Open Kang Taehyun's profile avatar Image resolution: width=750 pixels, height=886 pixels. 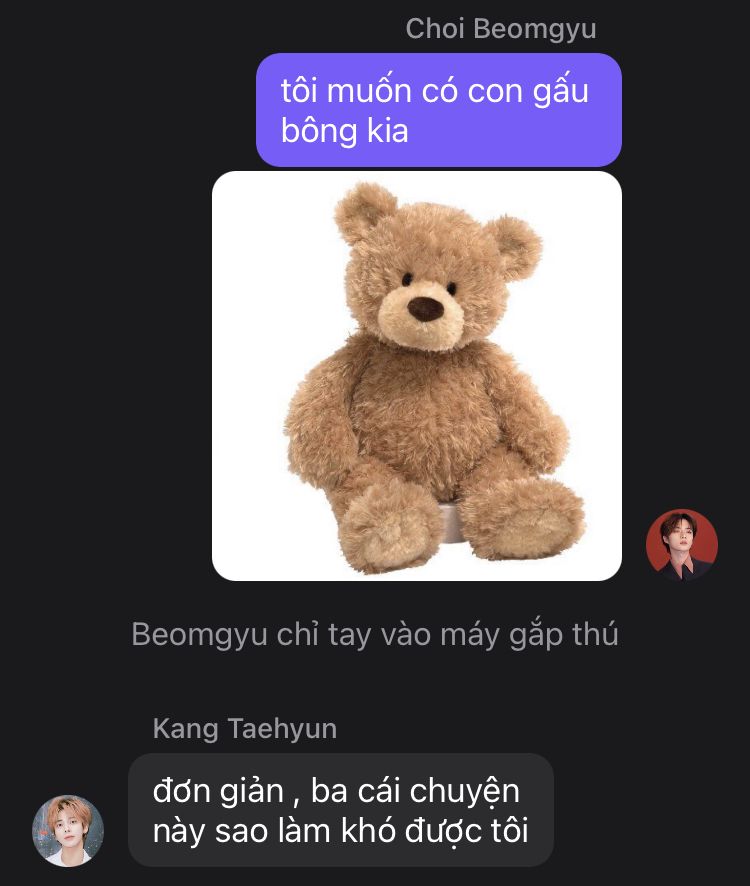pos(68,830)
